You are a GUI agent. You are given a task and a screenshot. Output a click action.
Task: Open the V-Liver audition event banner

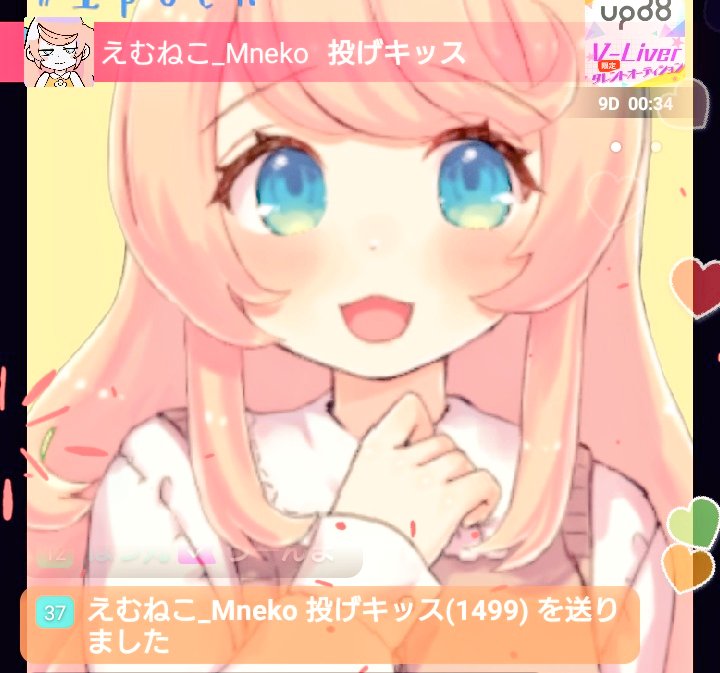[x=636, y=60]
